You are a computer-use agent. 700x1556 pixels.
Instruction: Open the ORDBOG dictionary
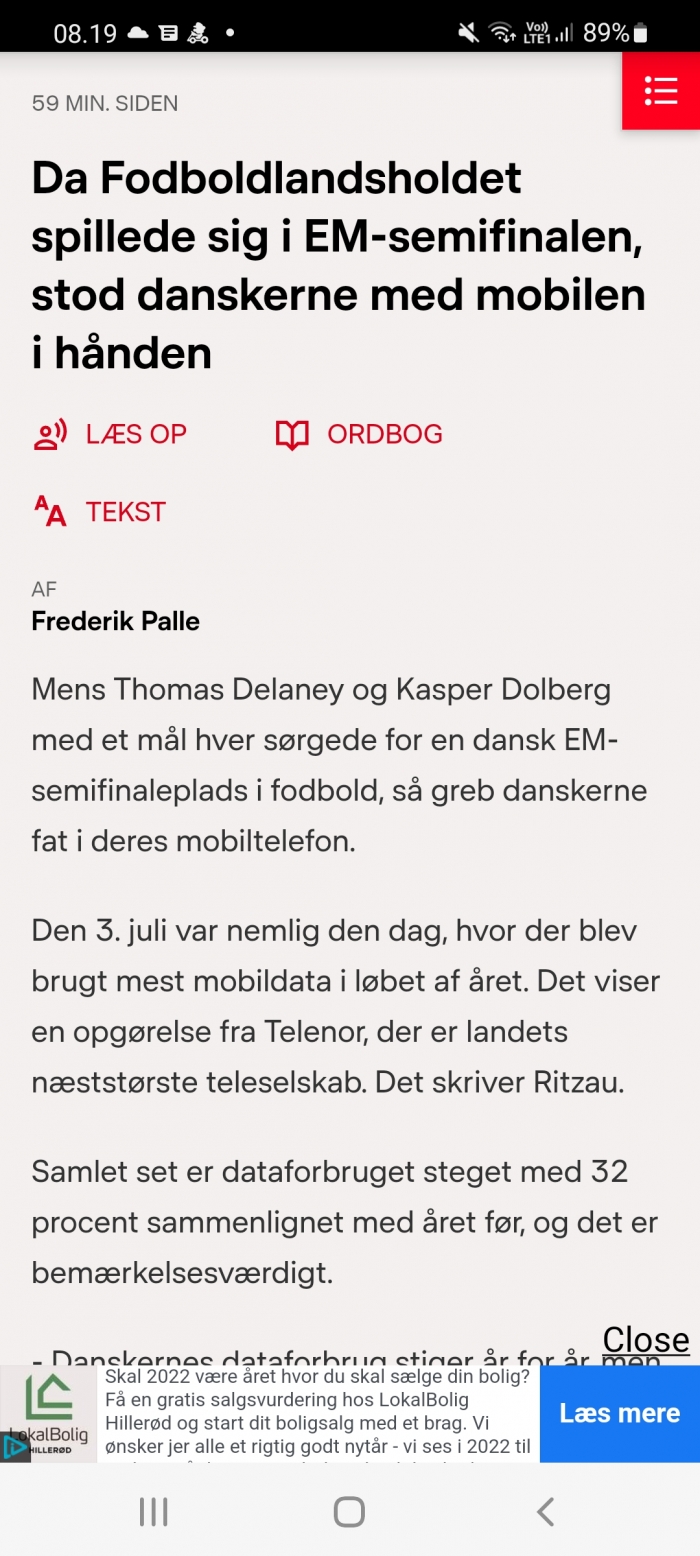point(359,434)
